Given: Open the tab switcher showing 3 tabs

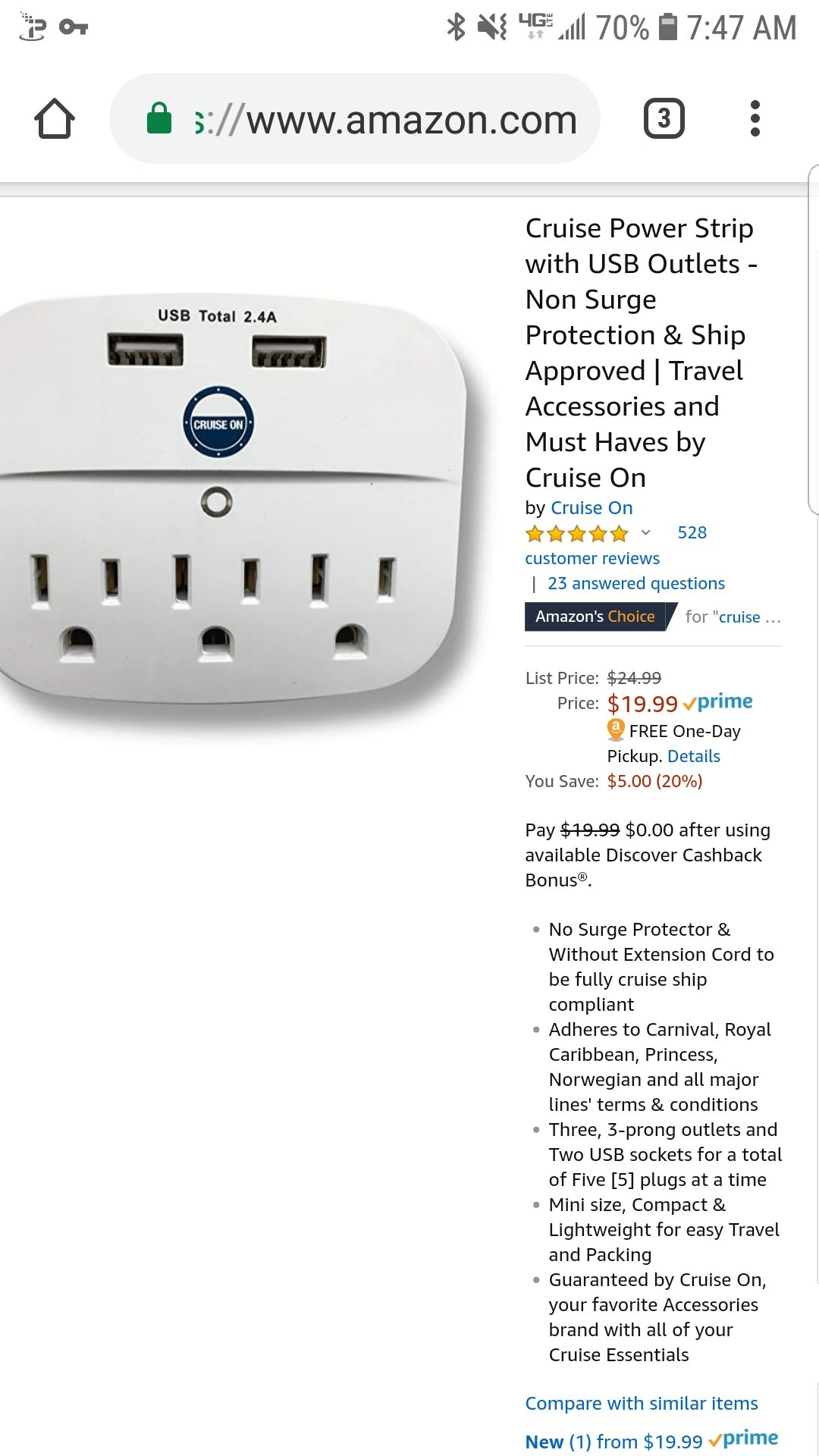Looking at the screenshot, I should coord(664,118).
